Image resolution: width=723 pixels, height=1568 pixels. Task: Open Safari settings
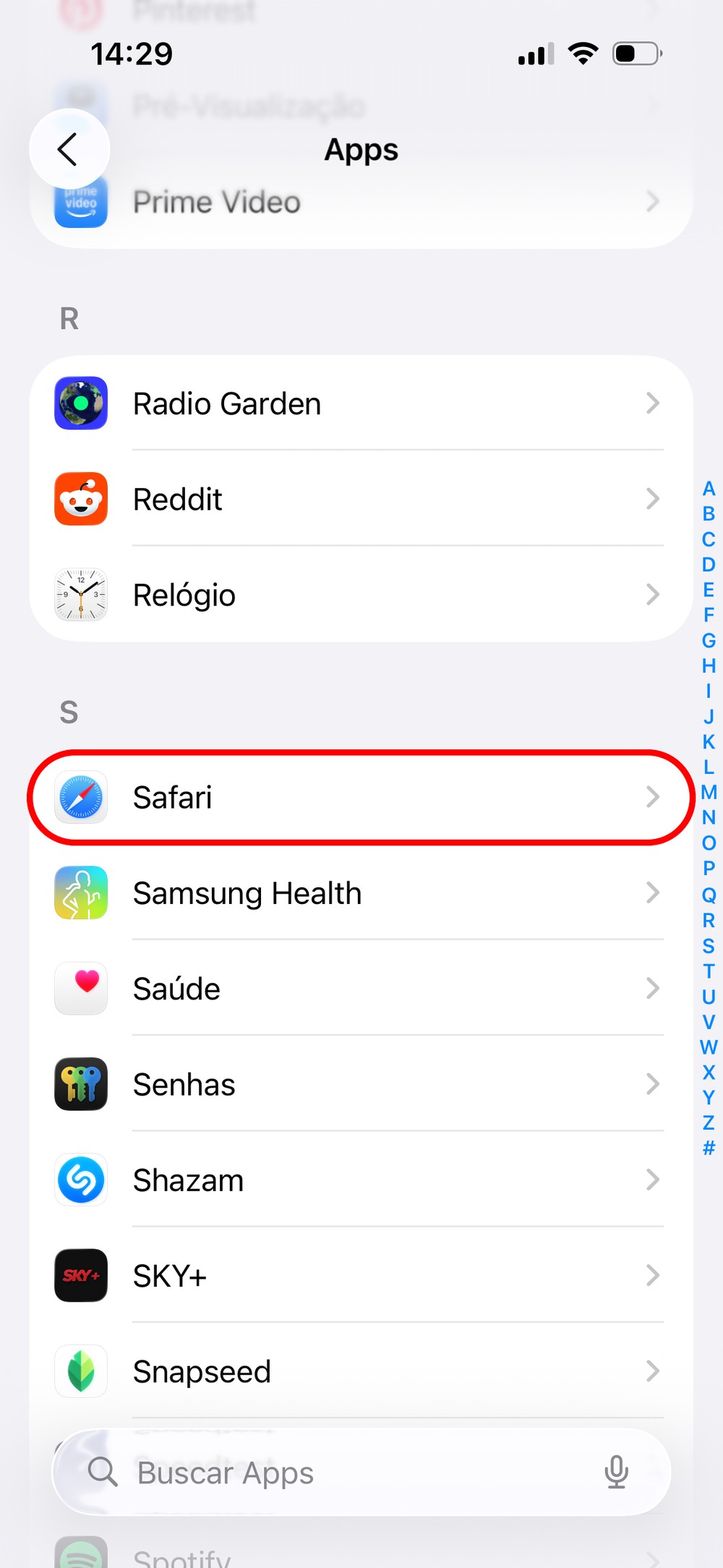coord(360,797)
